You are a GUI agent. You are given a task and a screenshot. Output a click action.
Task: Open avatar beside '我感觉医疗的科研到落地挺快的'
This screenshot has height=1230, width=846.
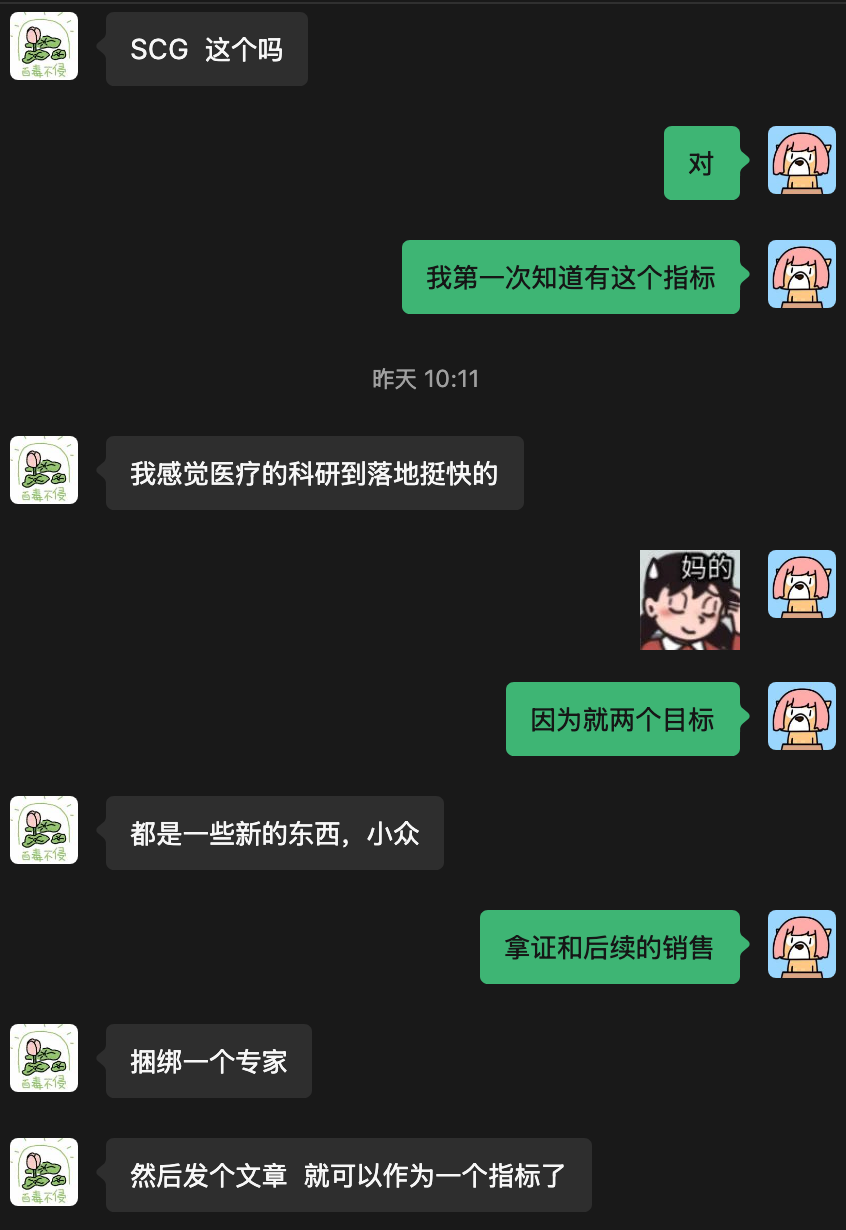(x=44, y=470)
